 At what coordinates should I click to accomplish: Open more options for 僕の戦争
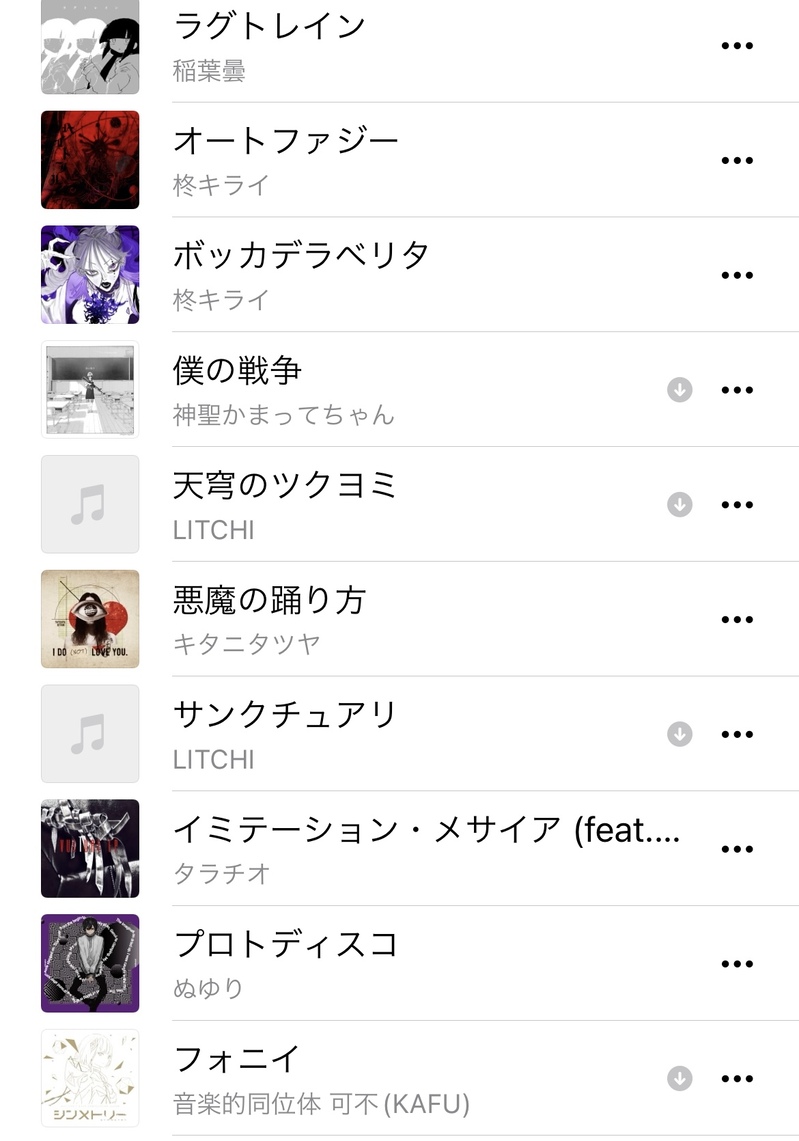[x=737, y=390]
